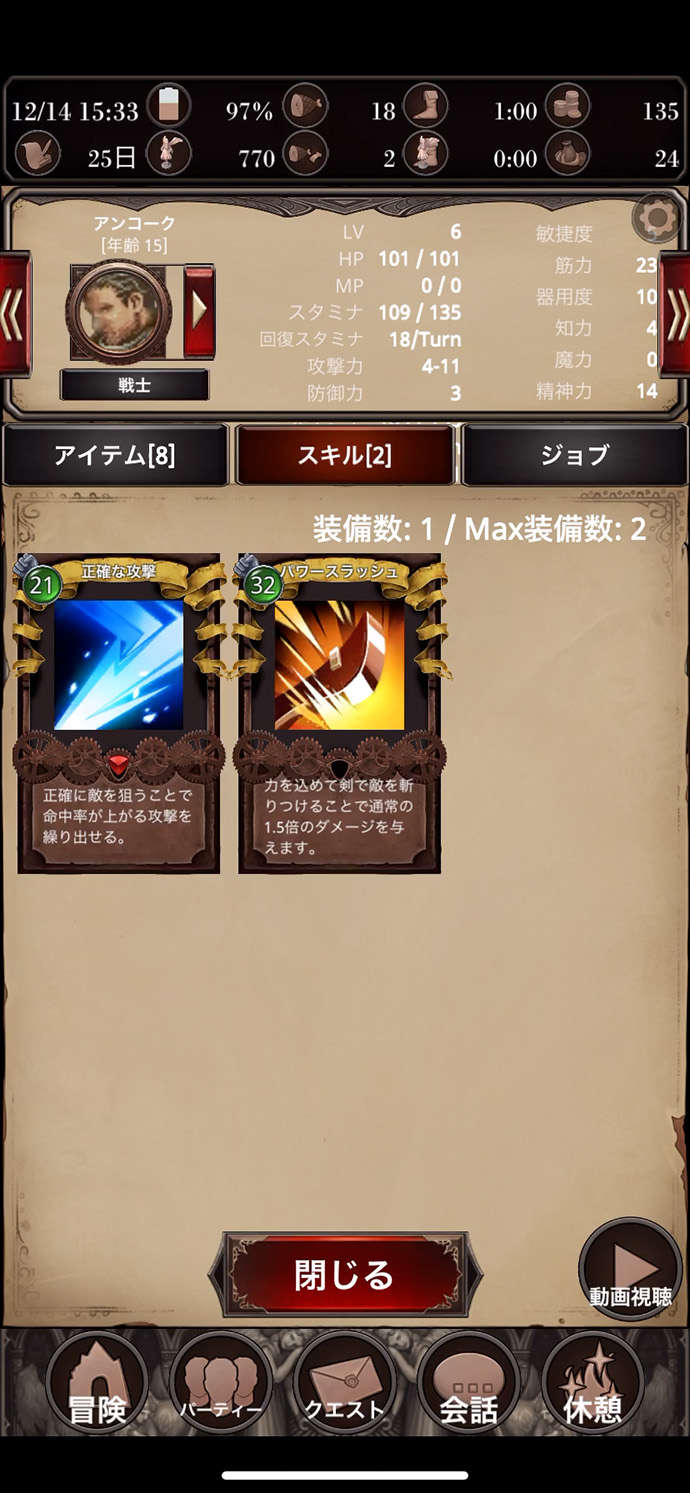Open the パーティー menu

pos(221,1384)
